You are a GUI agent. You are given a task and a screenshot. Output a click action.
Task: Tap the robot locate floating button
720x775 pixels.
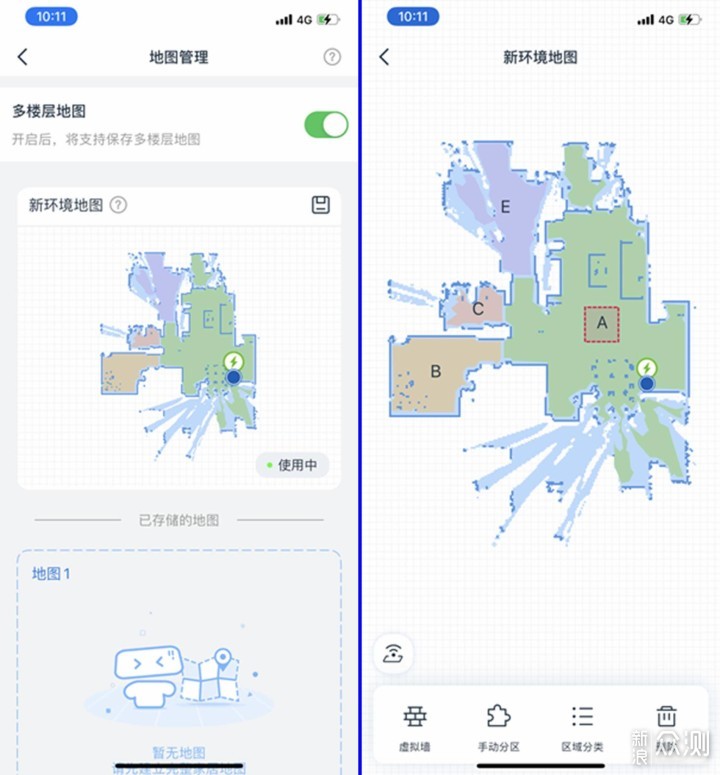(392, 653)
